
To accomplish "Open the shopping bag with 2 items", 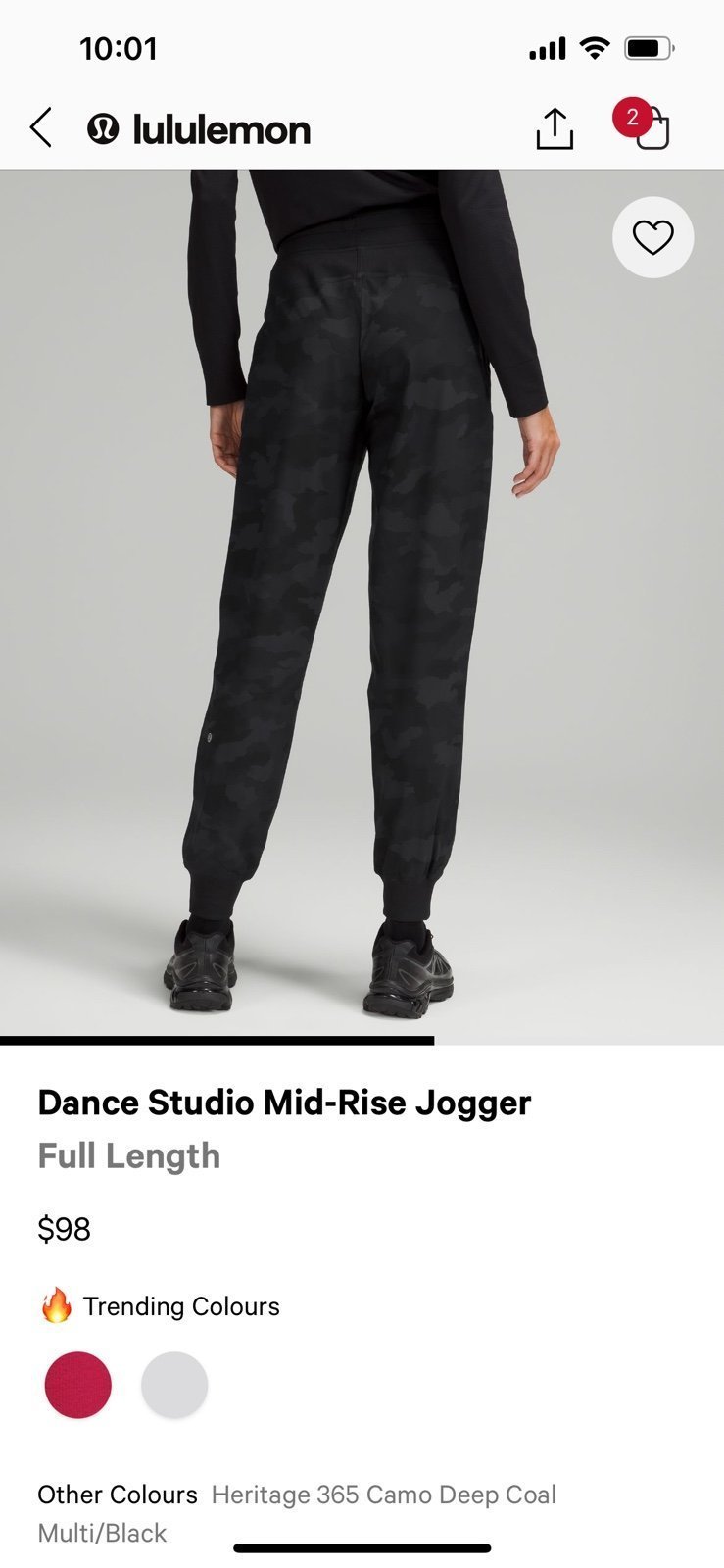I will click(643, 124).
